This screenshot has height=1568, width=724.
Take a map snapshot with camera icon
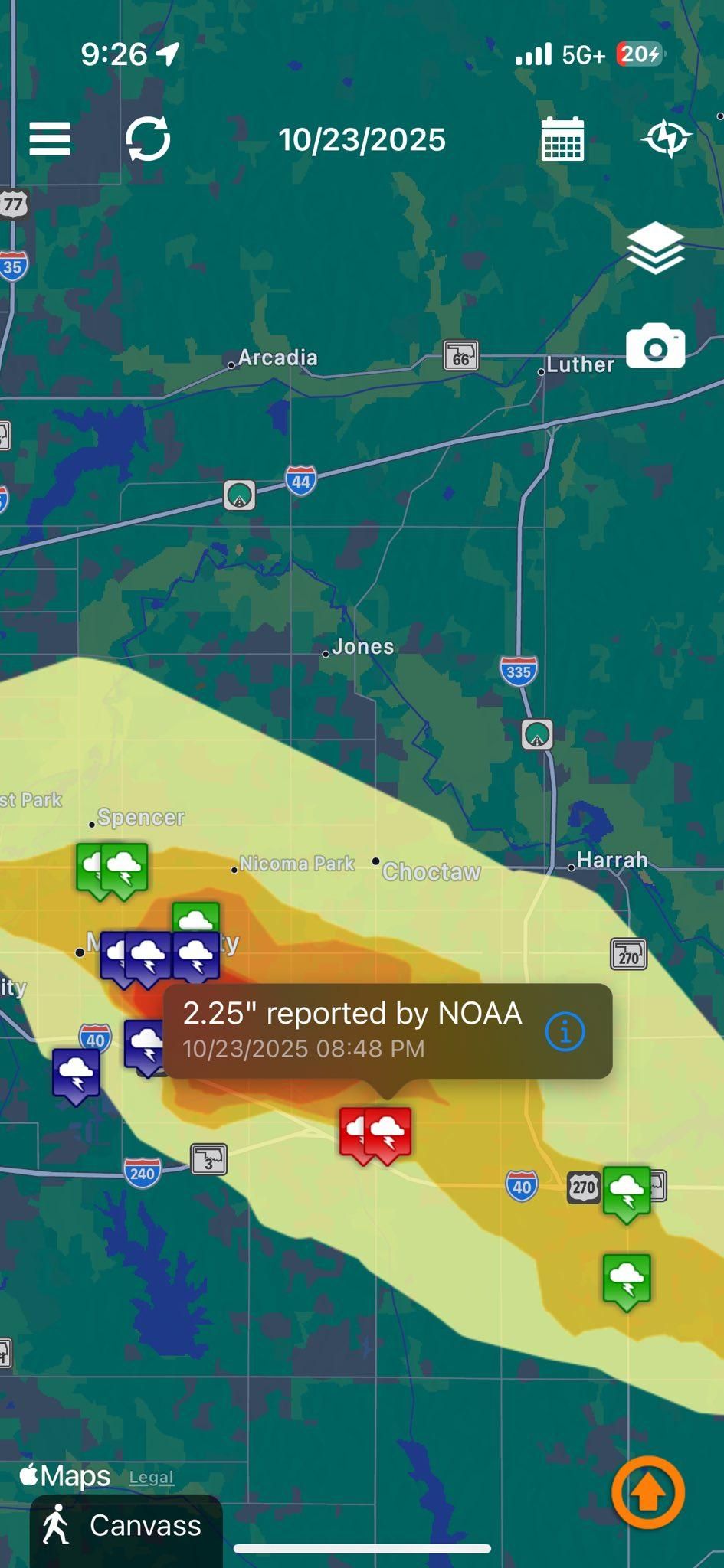(655, 347)
